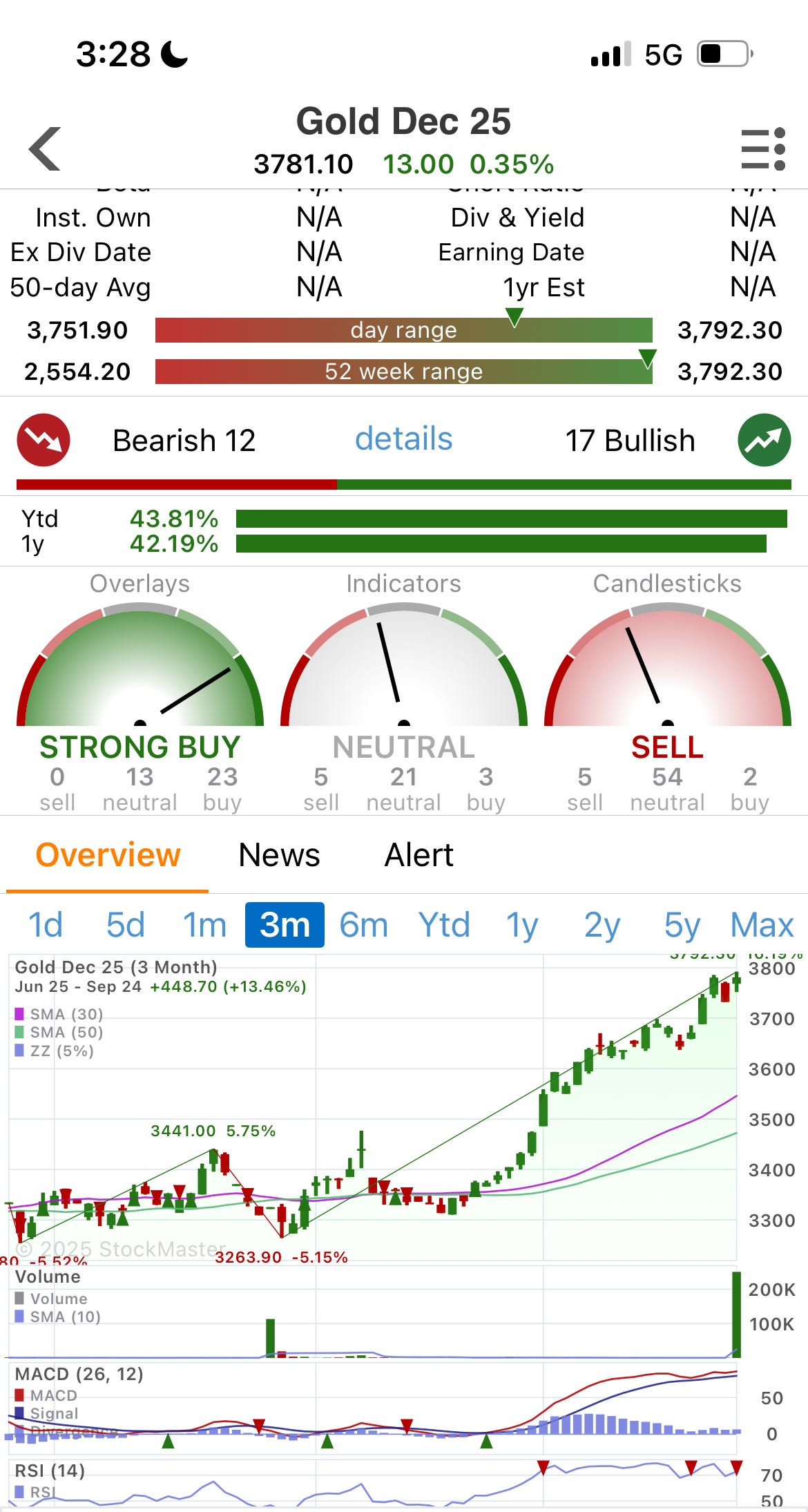Switch to the News tab
Screen dimensions: 808x1512
[x=279, y=855]
